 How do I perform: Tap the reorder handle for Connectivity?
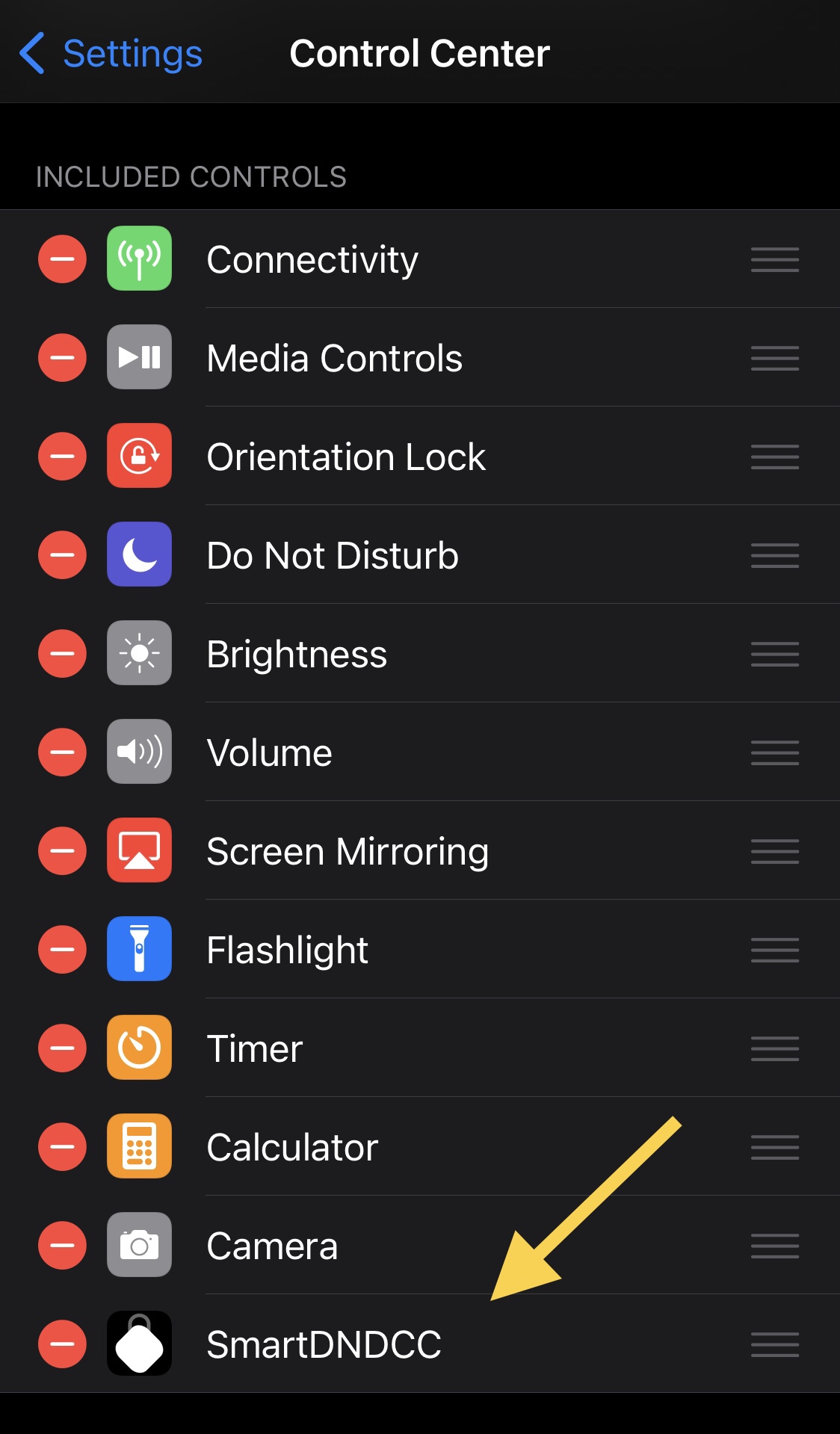tap(775, 259)
